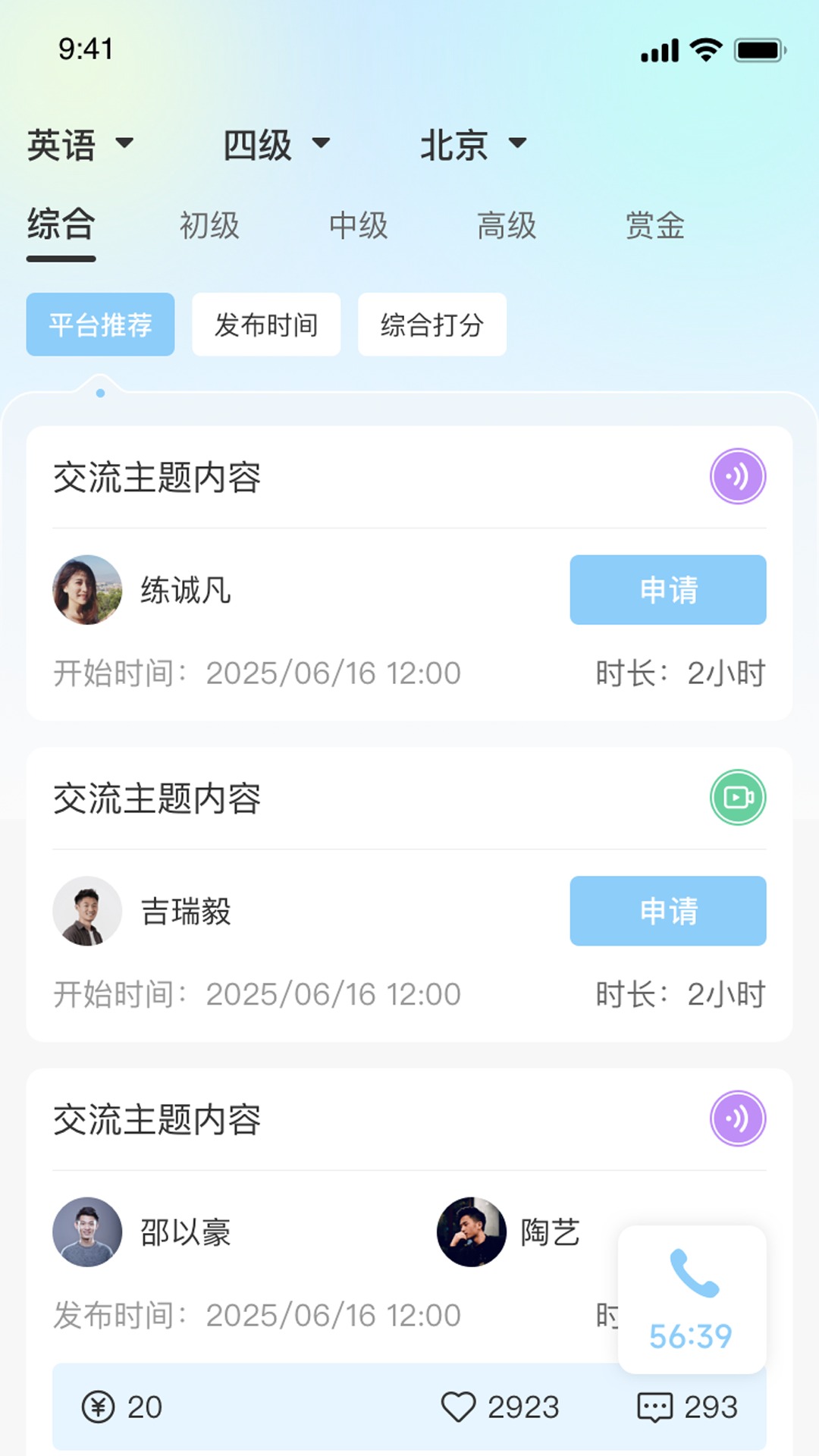Screen dimensions: 819x1456
Task: Go to the 赏金 tab
Action: (x=655, y=226)
